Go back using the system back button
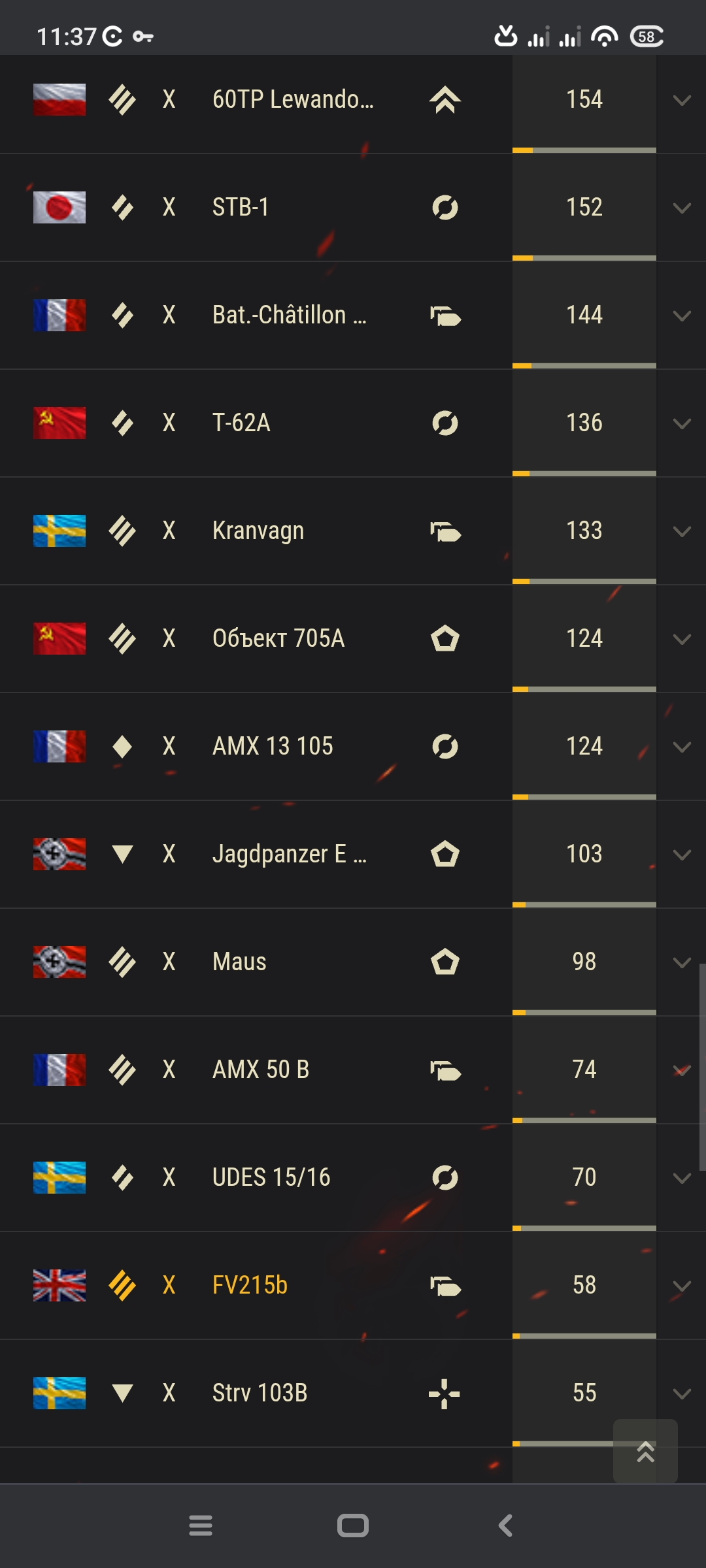The width and height of the screenshot is (706, 1568). [505, 1526]
